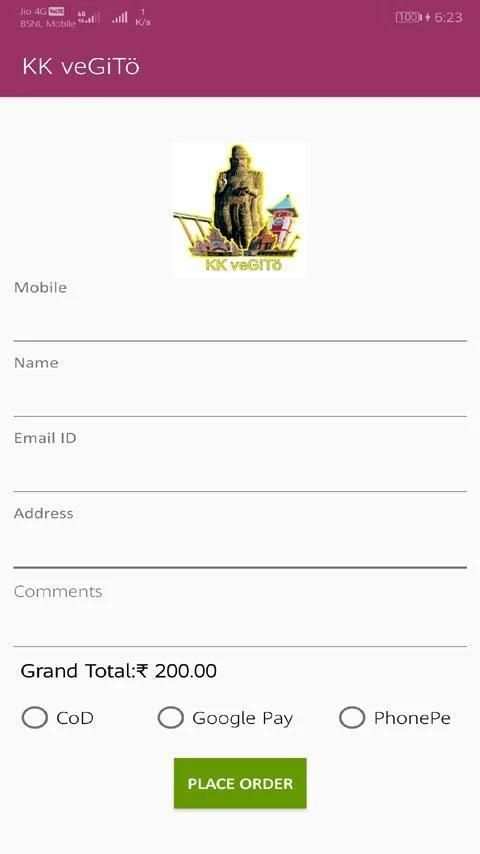Pick PhonePe as payment method
The height and width of the screenshot is (854, 480).
click(395, 718)
